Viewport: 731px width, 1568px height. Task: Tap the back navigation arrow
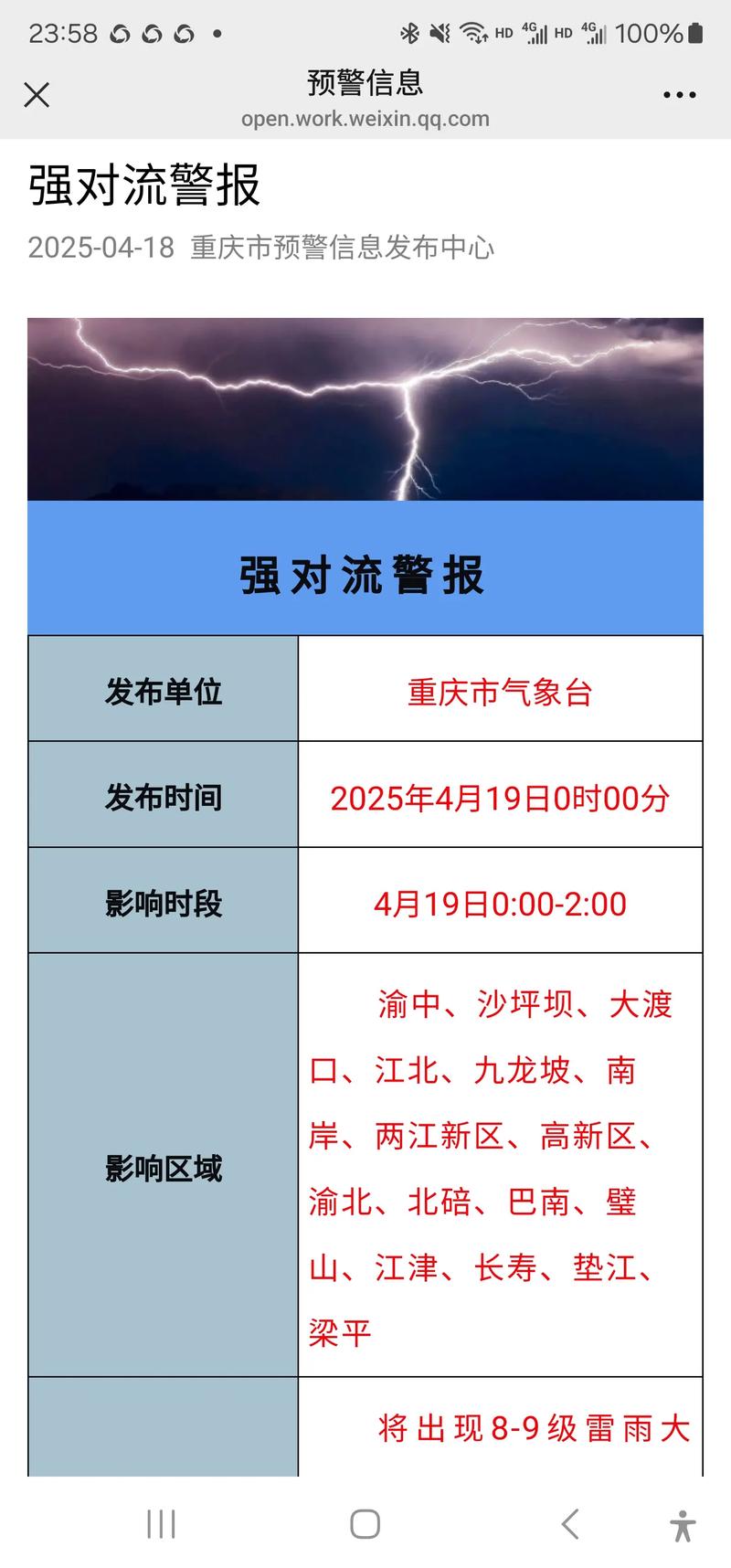568,1524
